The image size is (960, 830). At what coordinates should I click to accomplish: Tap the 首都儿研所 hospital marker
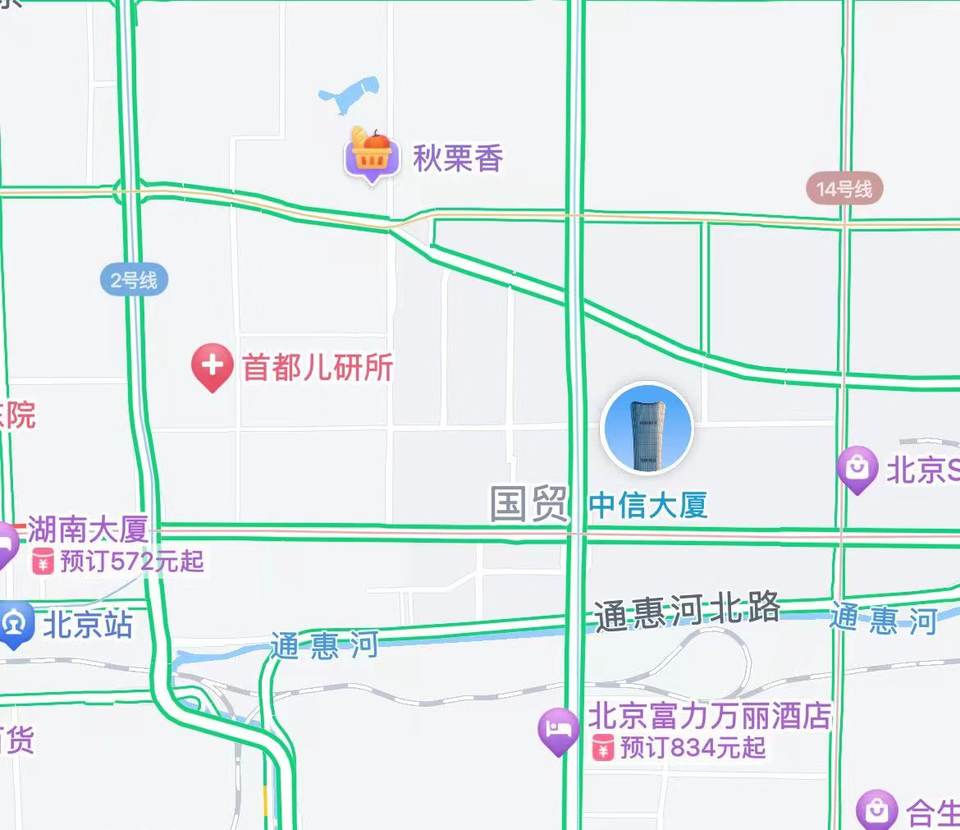coord(212,366)
